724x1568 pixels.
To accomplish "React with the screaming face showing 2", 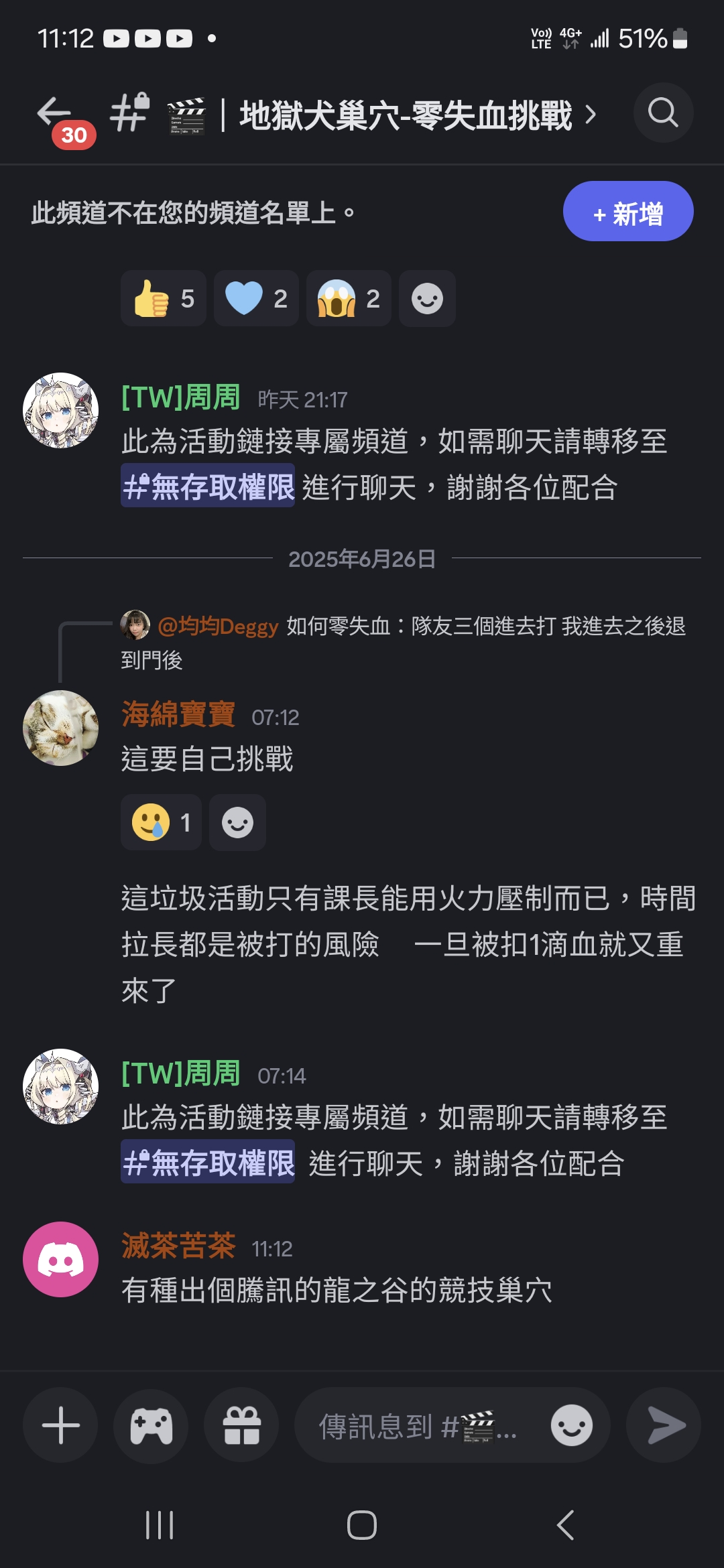I will [349, 298].
